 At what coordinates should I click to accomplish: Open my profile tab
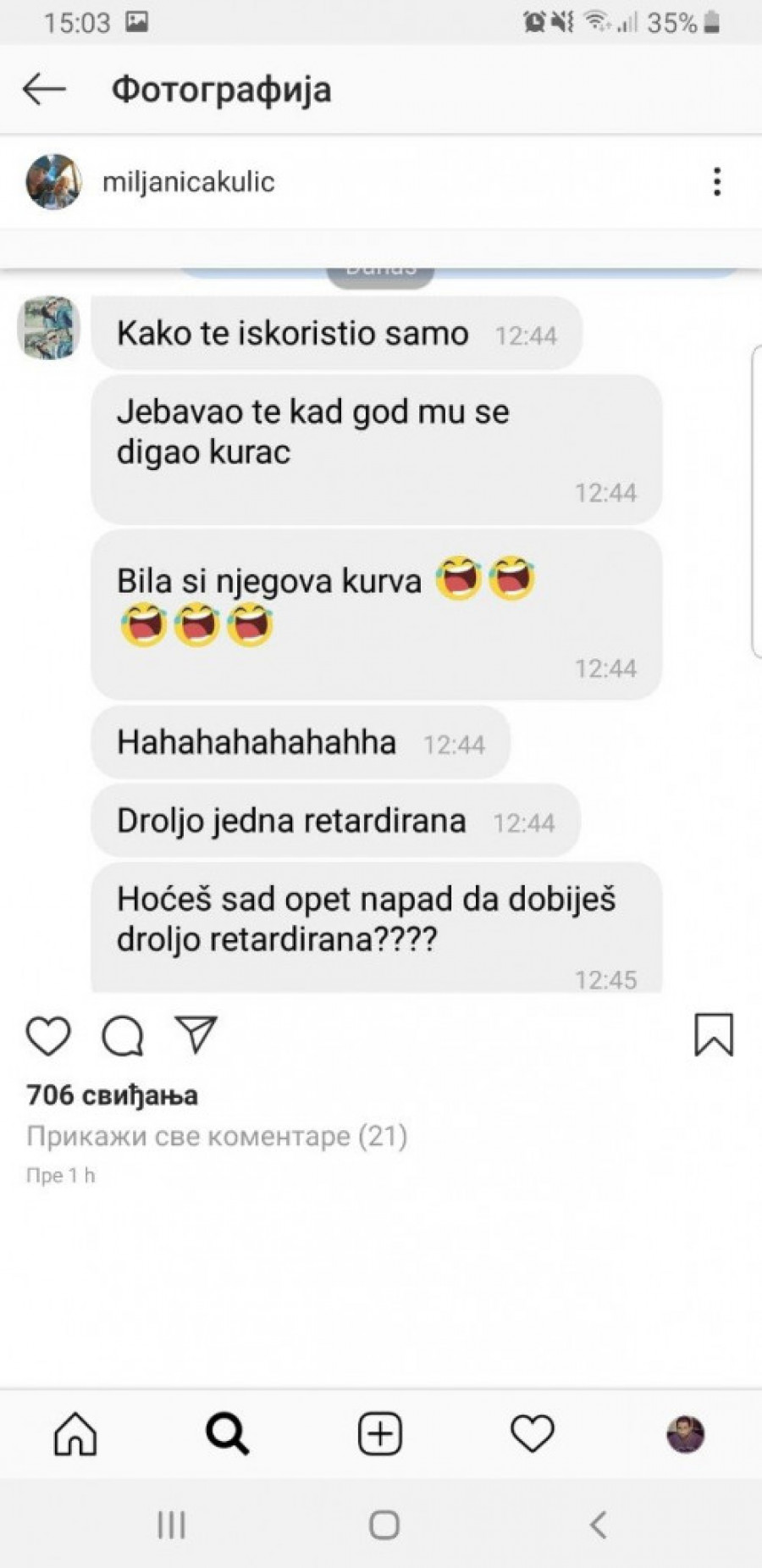pos(685,1434)
